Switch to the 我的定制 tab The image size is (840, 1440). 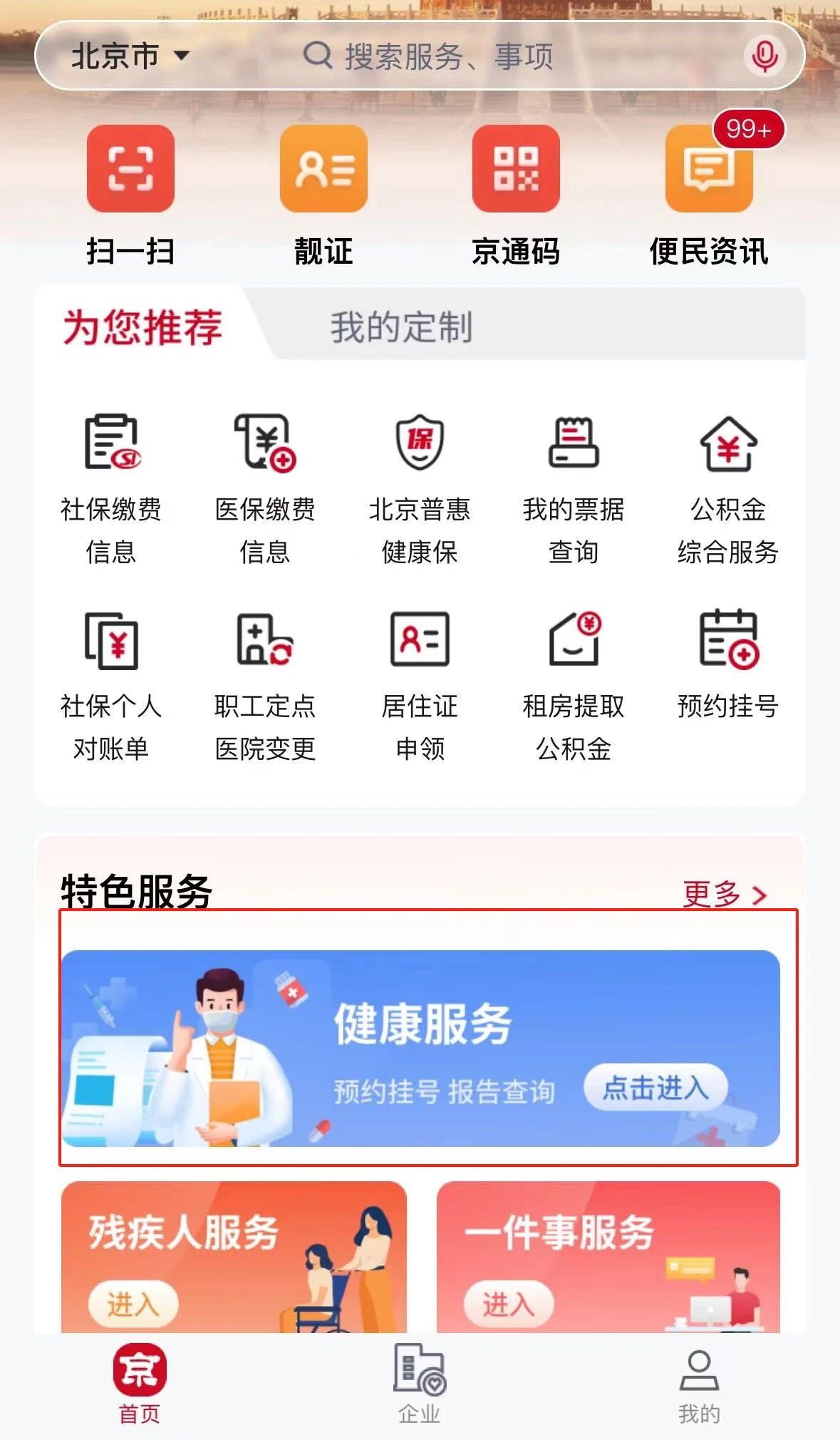click(x=401, y=327)
